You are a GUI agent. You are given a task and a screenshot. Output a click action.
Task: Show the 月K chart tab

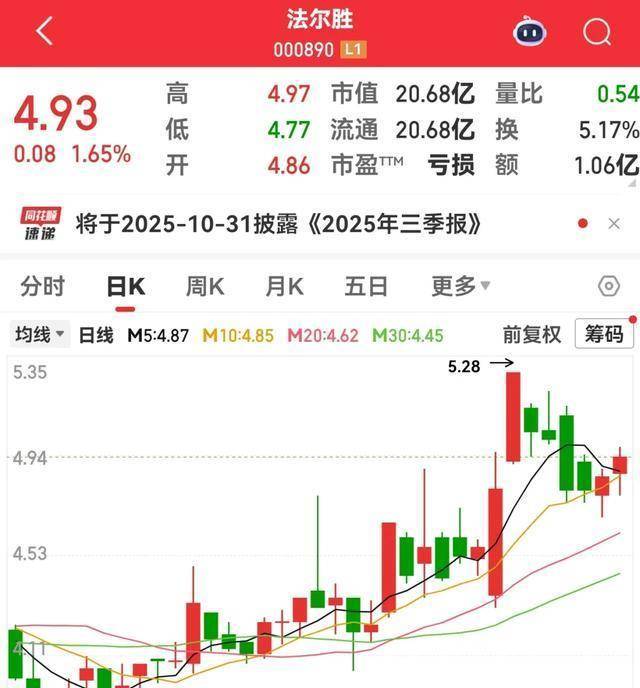pos(284,287)
